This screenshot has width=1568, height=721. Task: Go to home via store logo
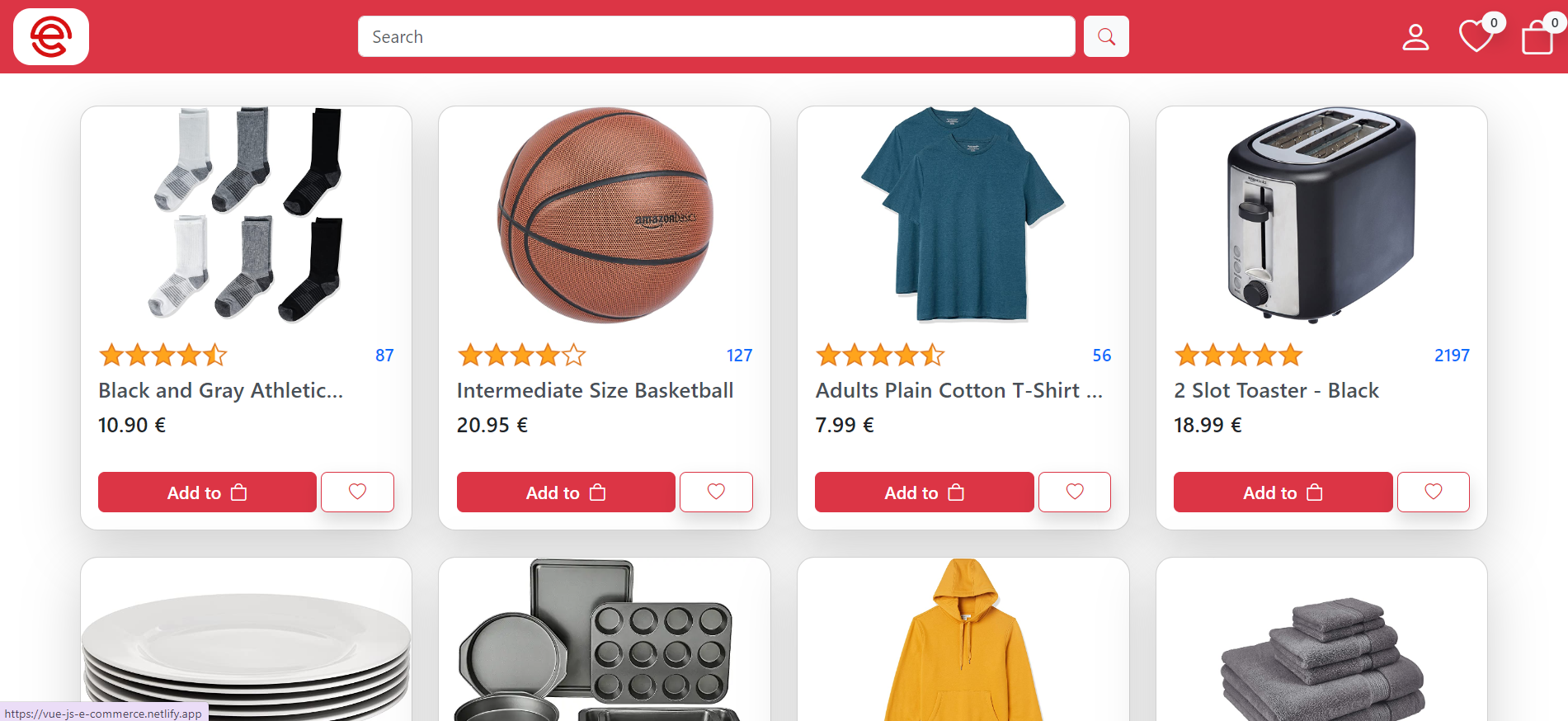[51, 37]
